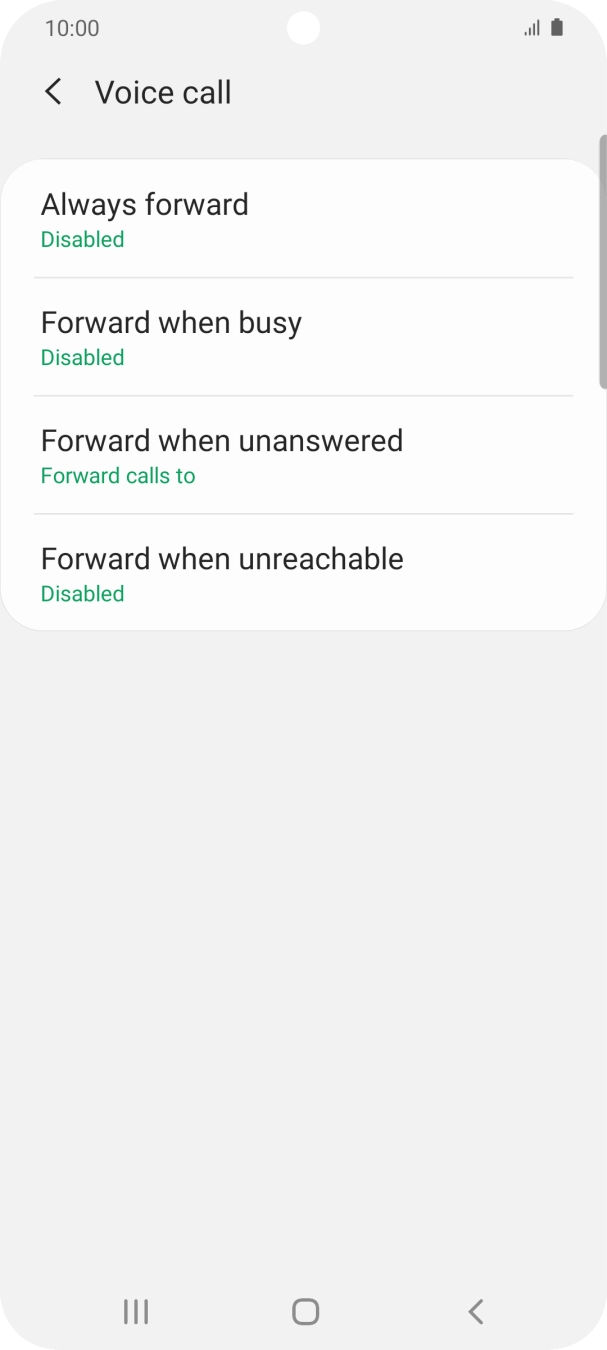This screenshot has width=607, height=1350.
Task: Tap the system home button
Action: pos(305,1311)
